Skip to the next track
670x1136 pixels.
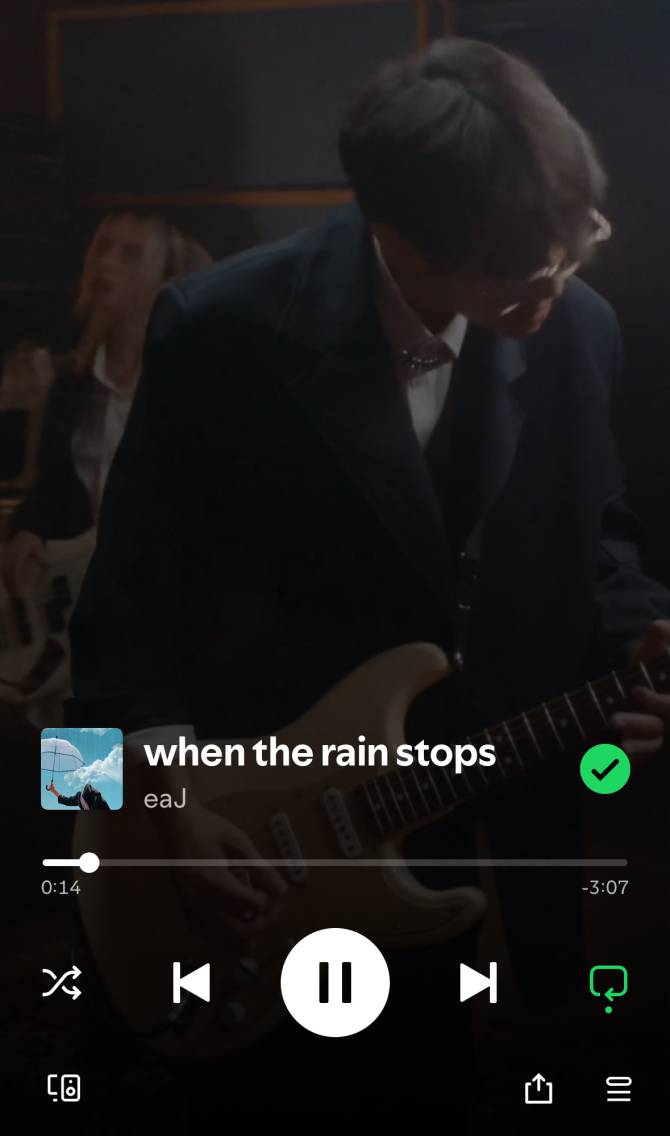pyautogui.click(x=478, y=982)
